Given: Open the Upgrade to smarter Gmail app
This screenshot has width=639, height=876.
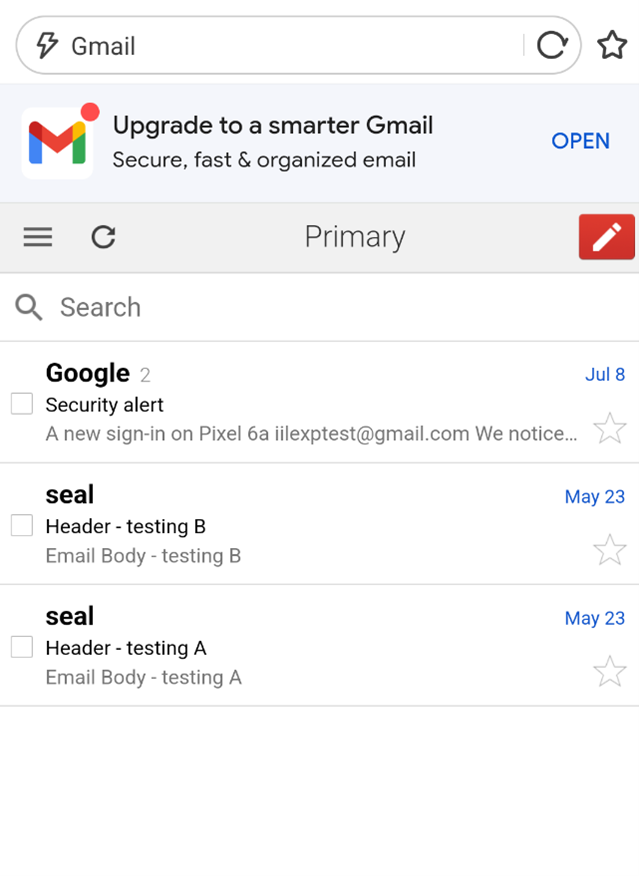Looking at the screenshot, I should tap(580, 141).
